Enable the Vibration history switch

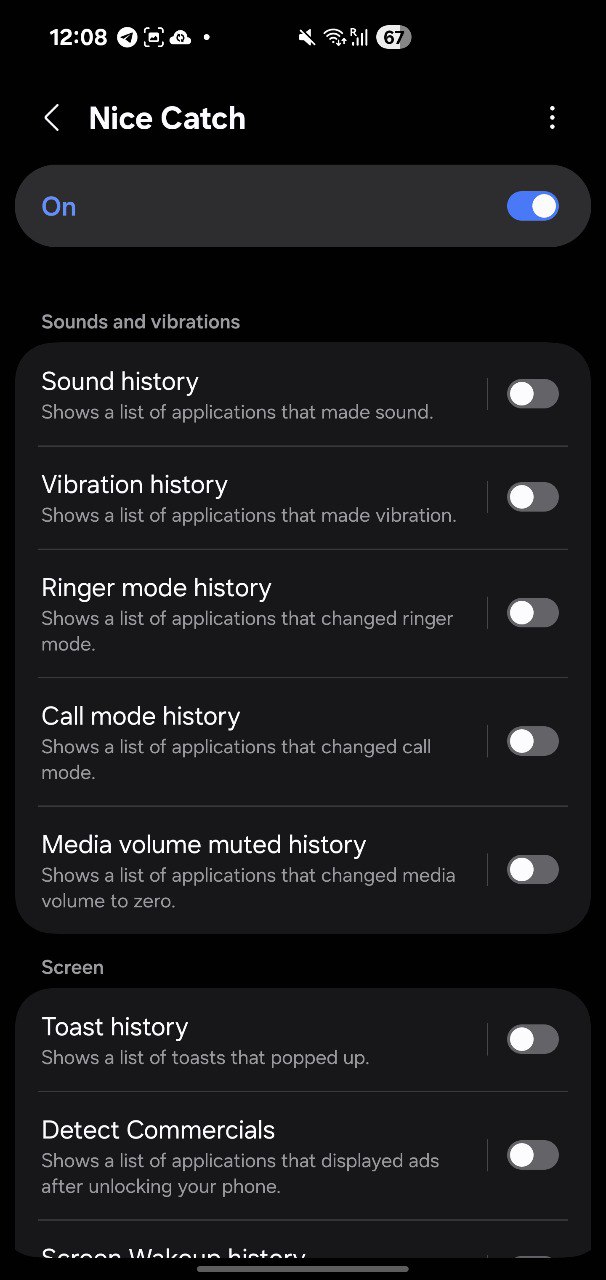[532, 497]
